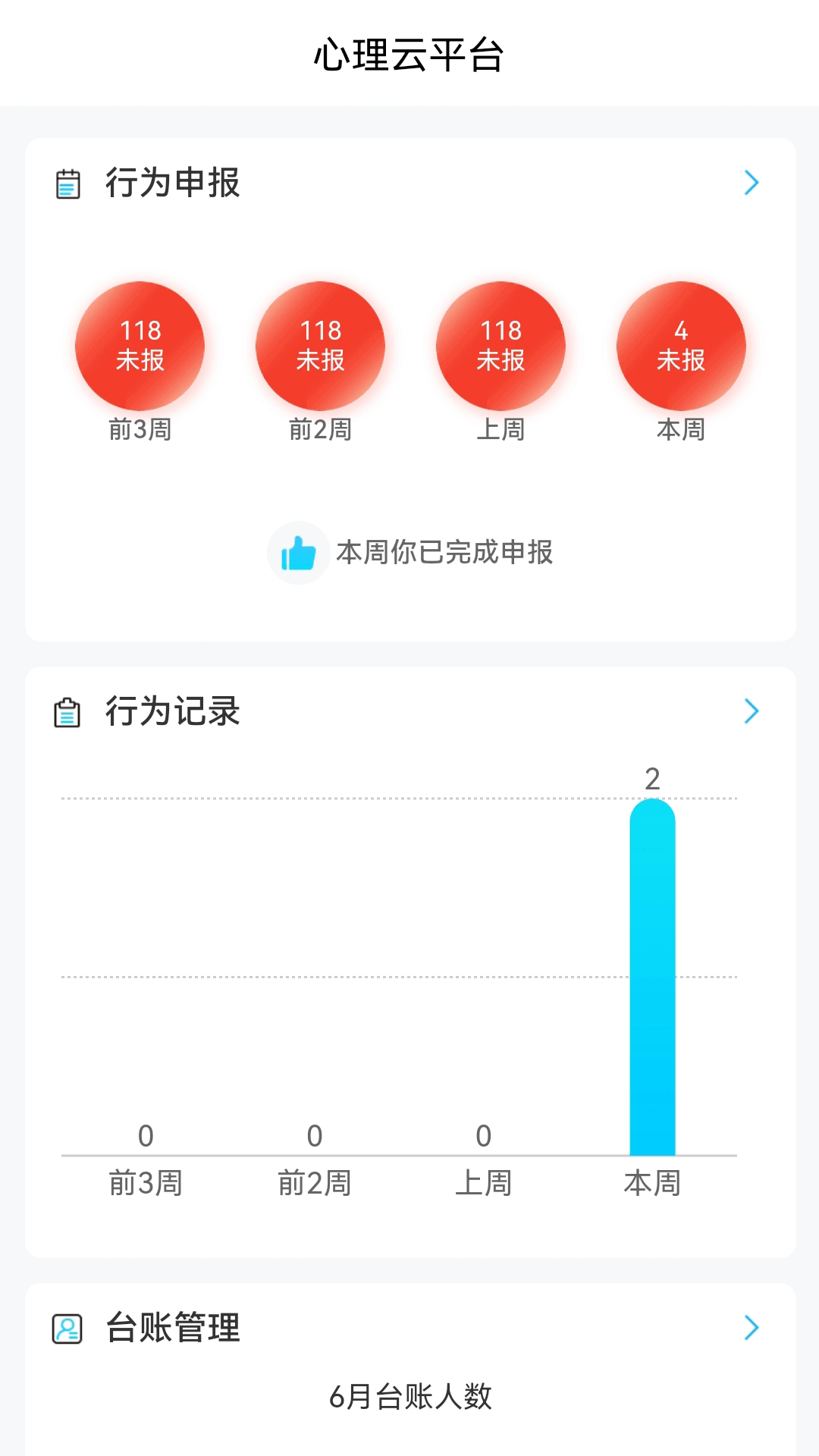Tap the red 本周 4未报 badge
The height and width of the screenshot is (1456, 819).
click(x=682, y=345)
